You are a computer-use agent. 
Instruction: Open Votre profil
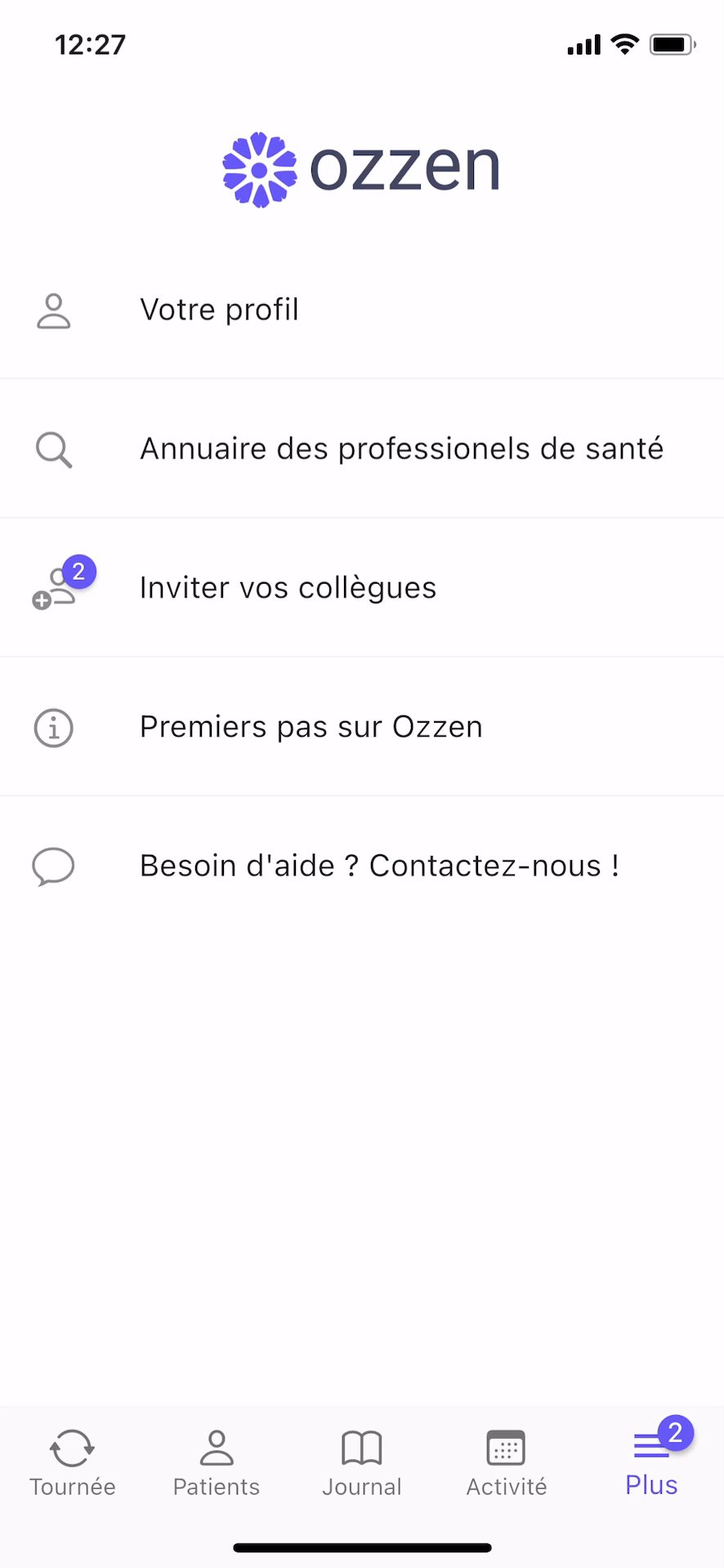[x=219, y=310]
